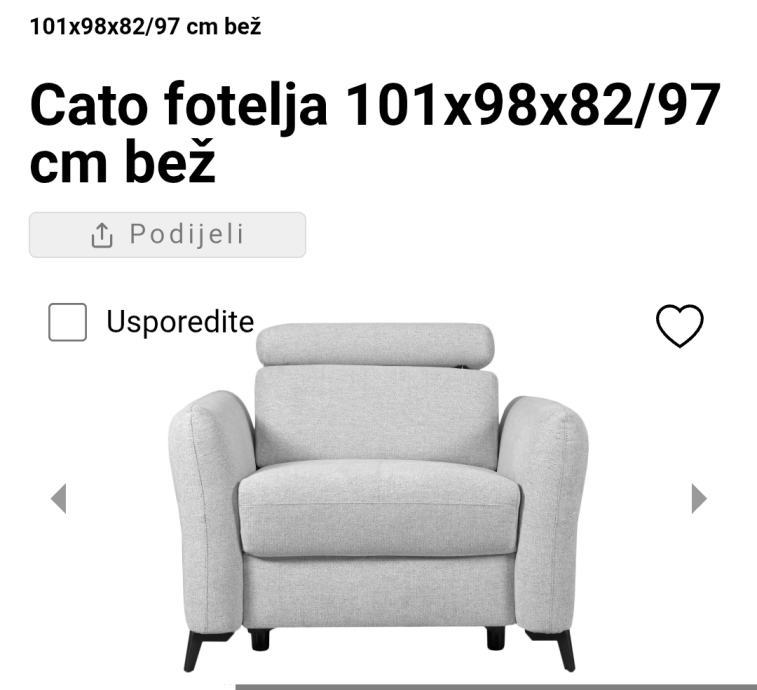
Task: Show the previous product image
Action: pos(58,498)
